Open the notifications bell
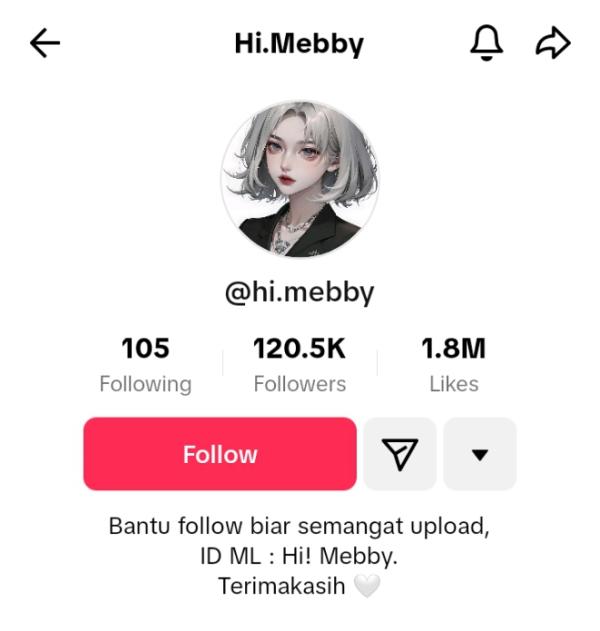 (486, 43)
